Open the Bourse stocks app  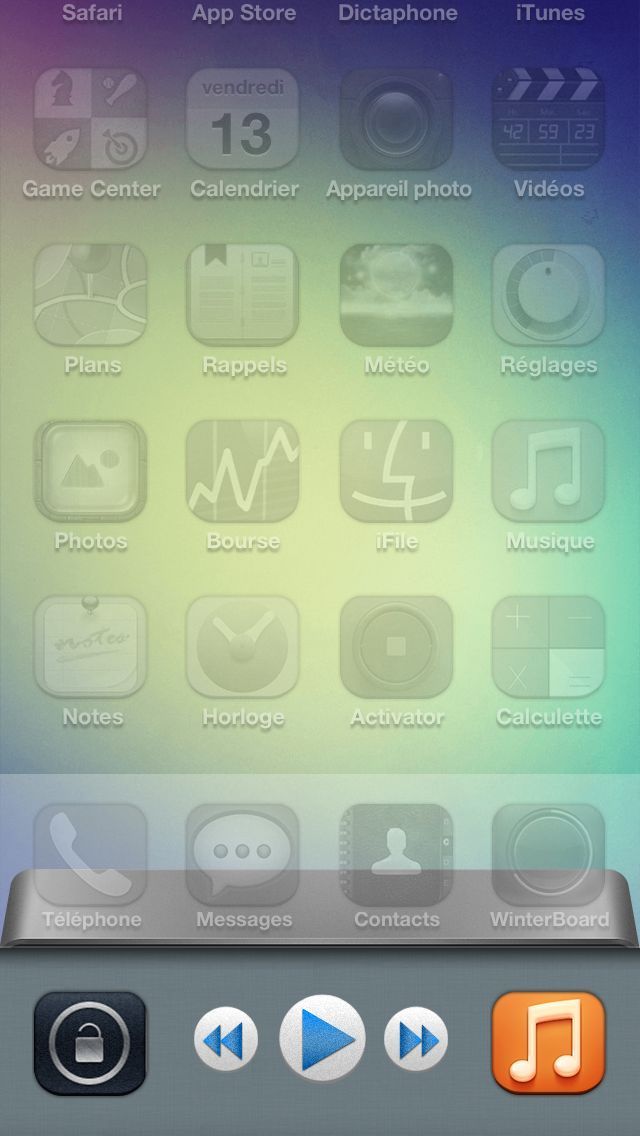click(x=243, y=471)
